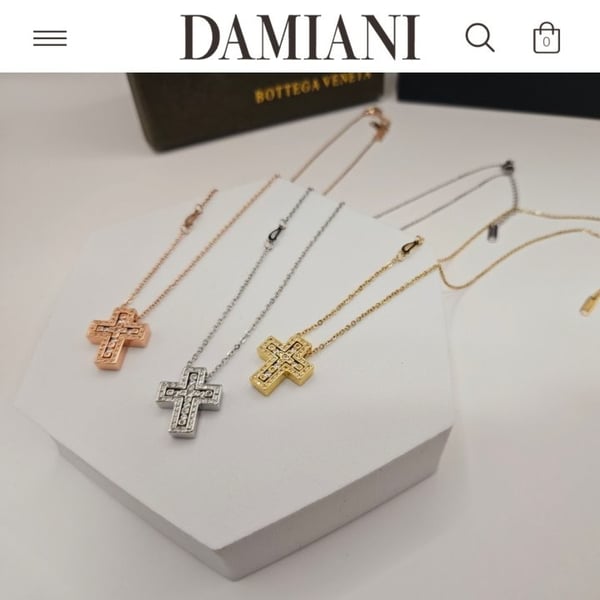
Task: Open the hamburger navigation menu
Action: click(x=50, y=38)
